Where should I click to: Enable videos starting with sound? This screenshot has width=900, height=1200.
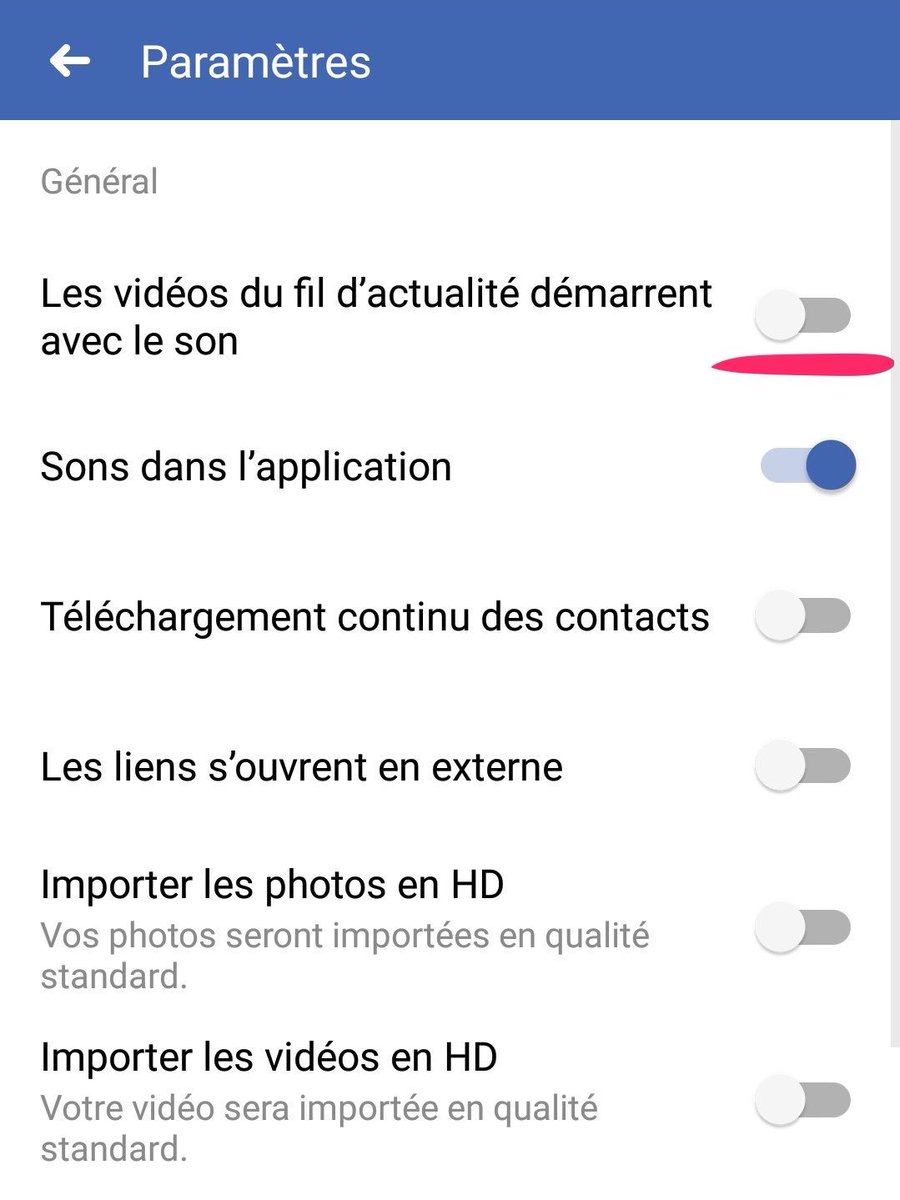(x=803, y=316)
